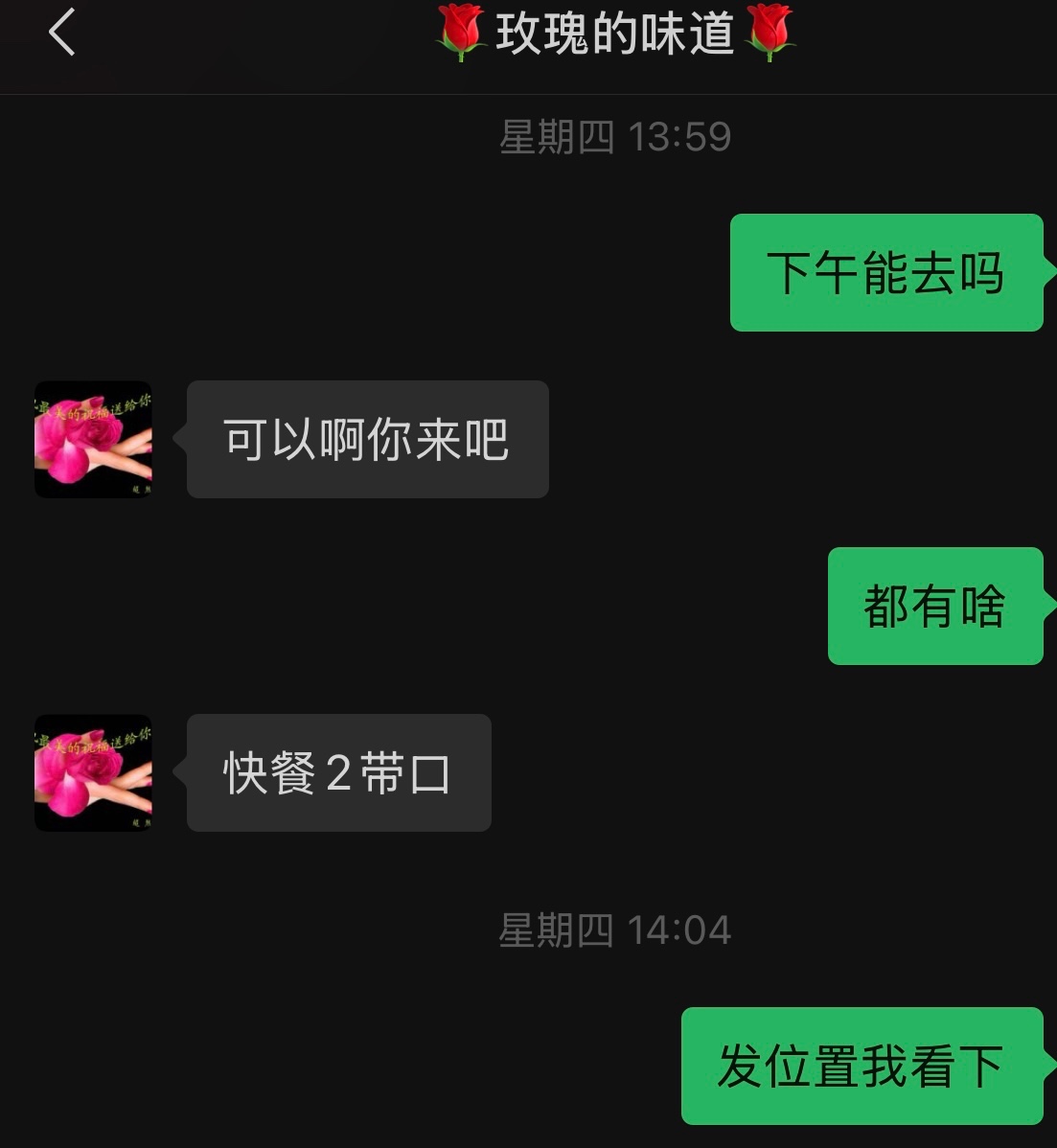Go back from the 玫瑰的味道 chat
1057x1148 pixels.
coord(61,33)
